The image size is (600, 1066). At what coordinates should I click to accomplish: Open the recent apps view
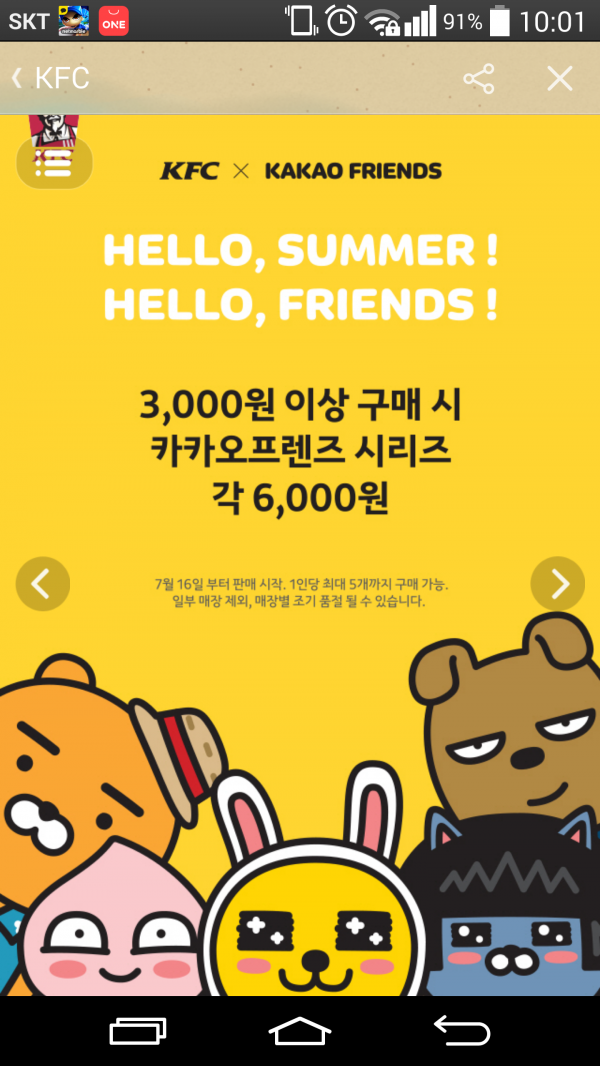click(x=138, y=1030)
